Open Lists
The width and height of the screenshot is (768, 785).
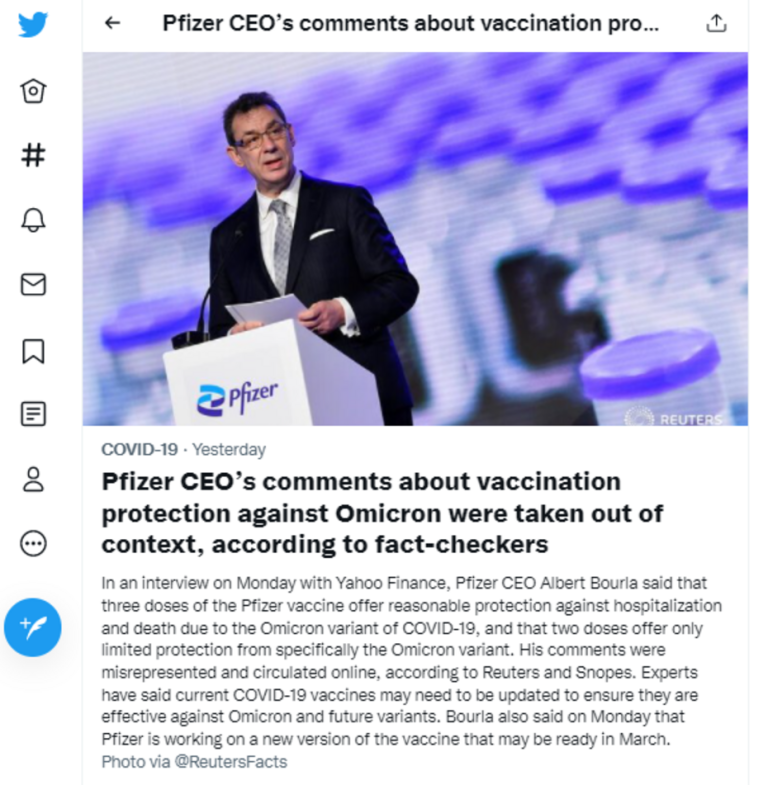33,414
